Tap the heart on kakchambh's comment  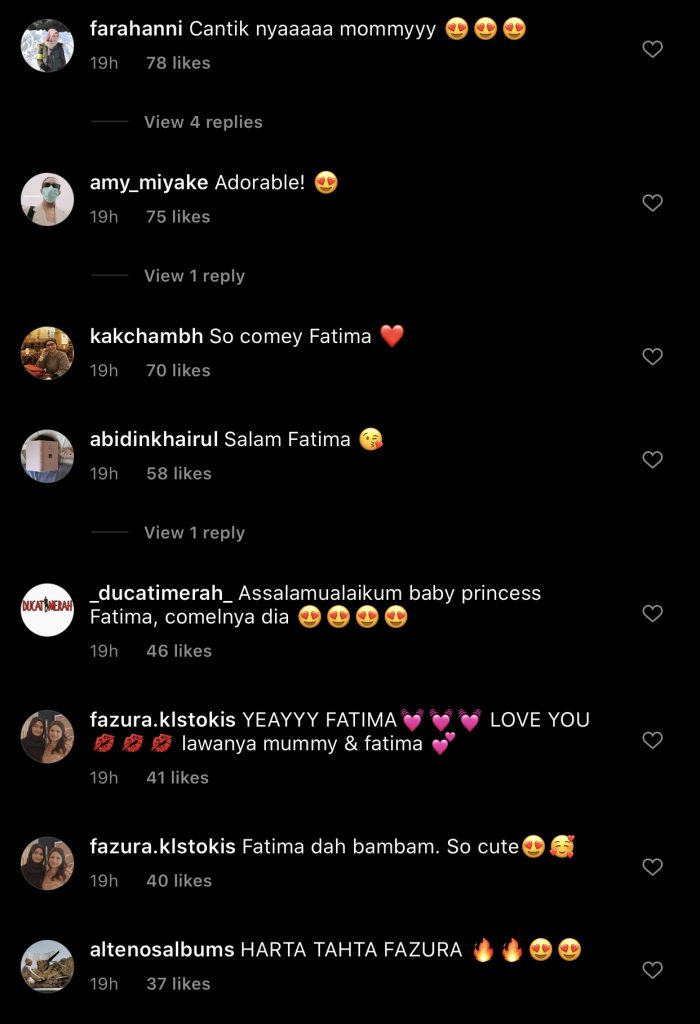point(652,357)
